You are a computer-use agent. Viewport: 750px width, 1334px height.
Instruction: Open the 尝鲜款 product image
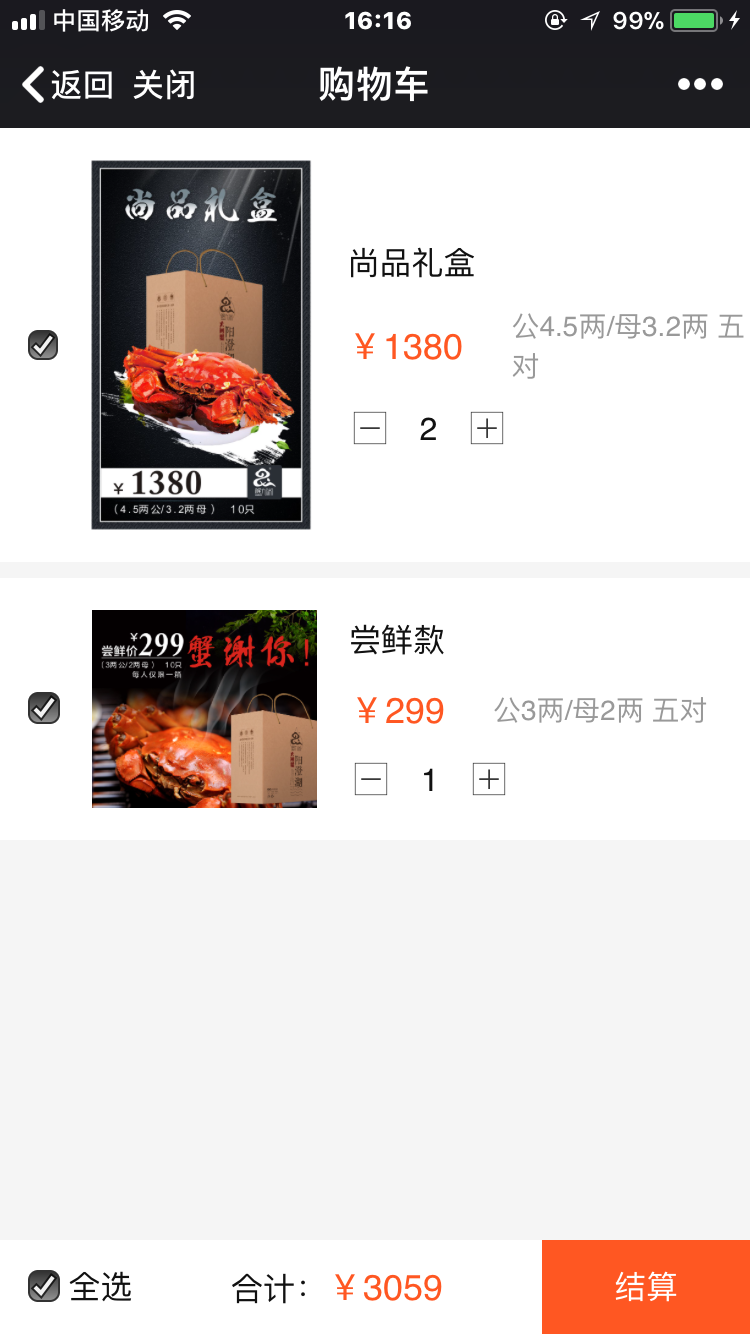[204, 708]
